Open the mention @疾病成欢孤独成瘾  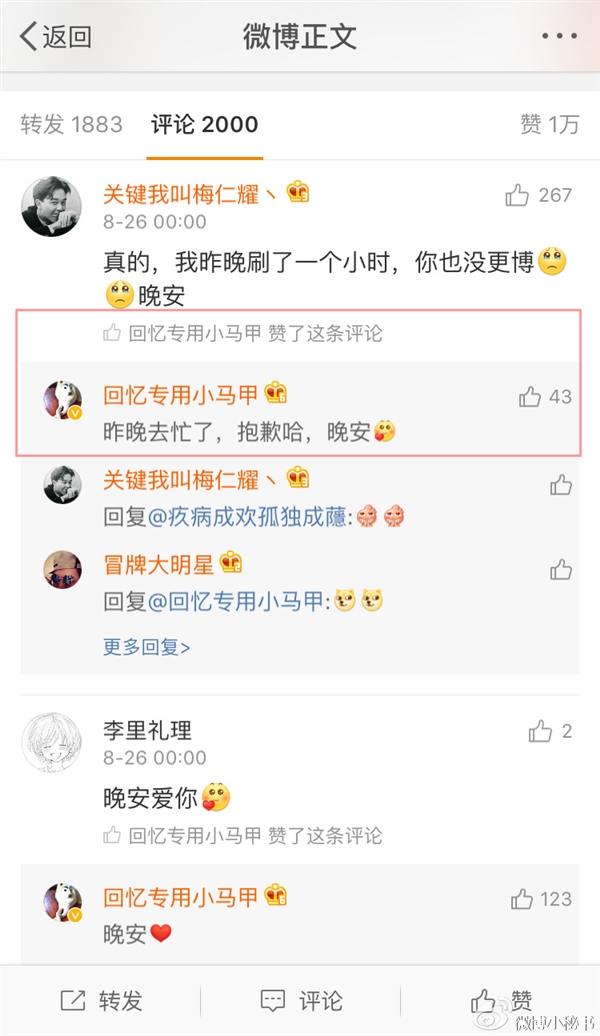coord(246,516)
